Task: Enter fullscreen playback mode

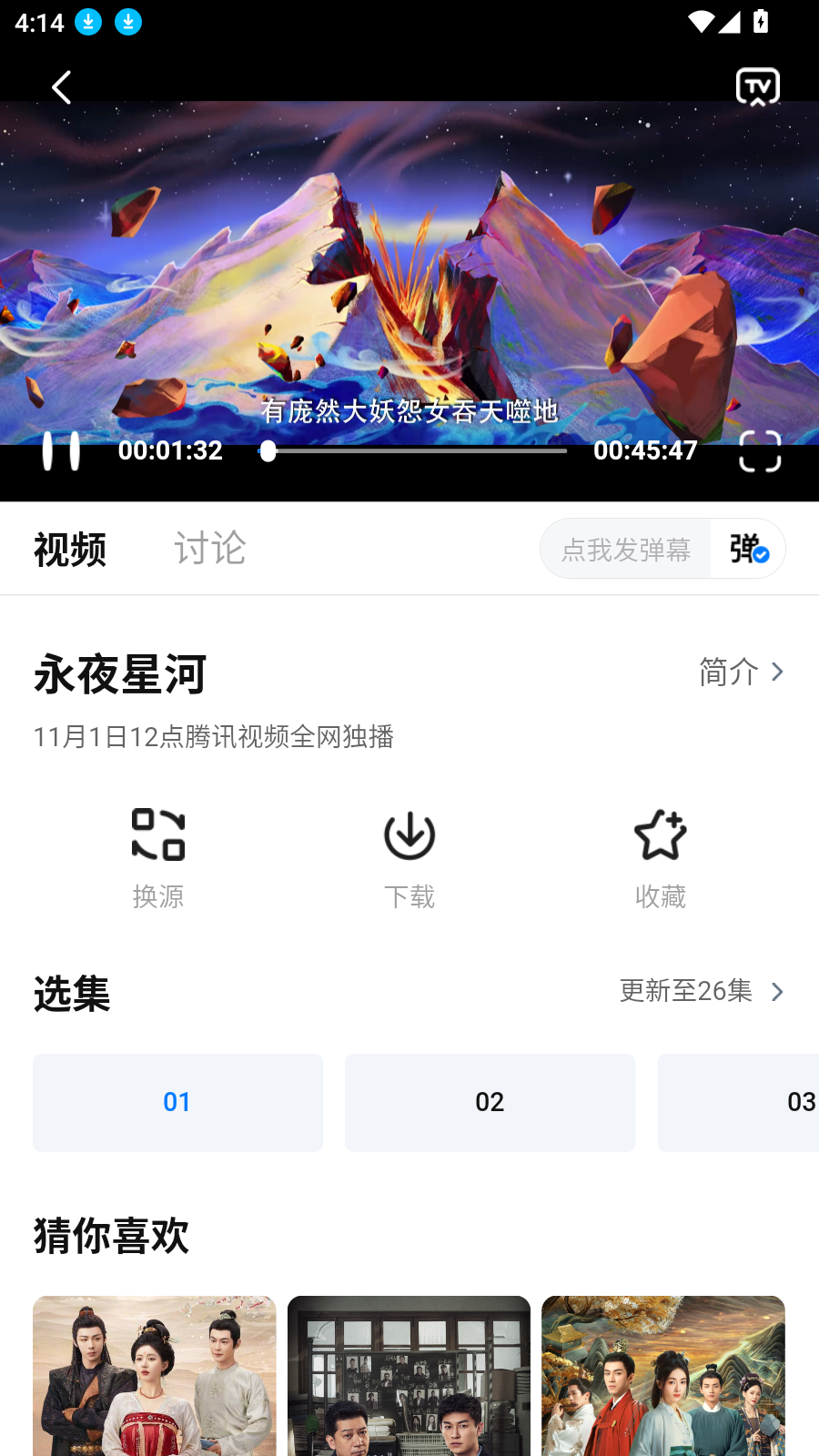Action: (760, 450)
